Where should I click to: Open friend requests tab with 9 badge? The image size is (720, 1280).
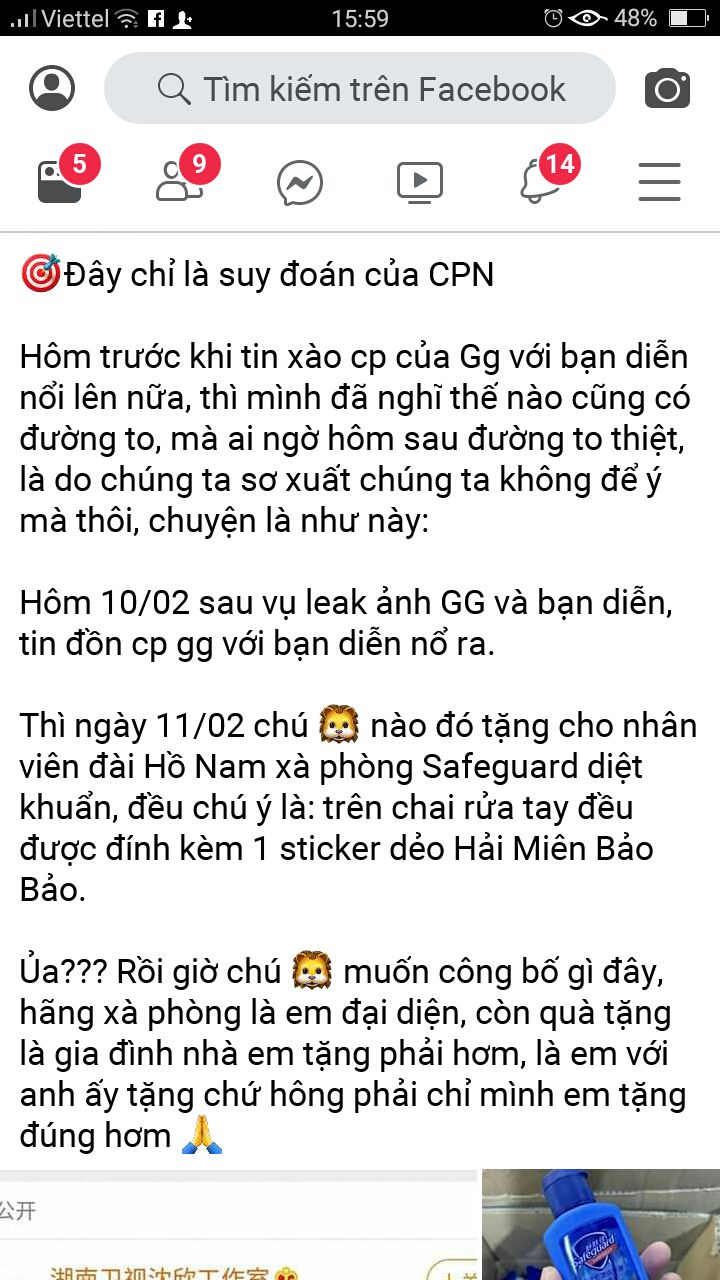(x=180, y=182)
